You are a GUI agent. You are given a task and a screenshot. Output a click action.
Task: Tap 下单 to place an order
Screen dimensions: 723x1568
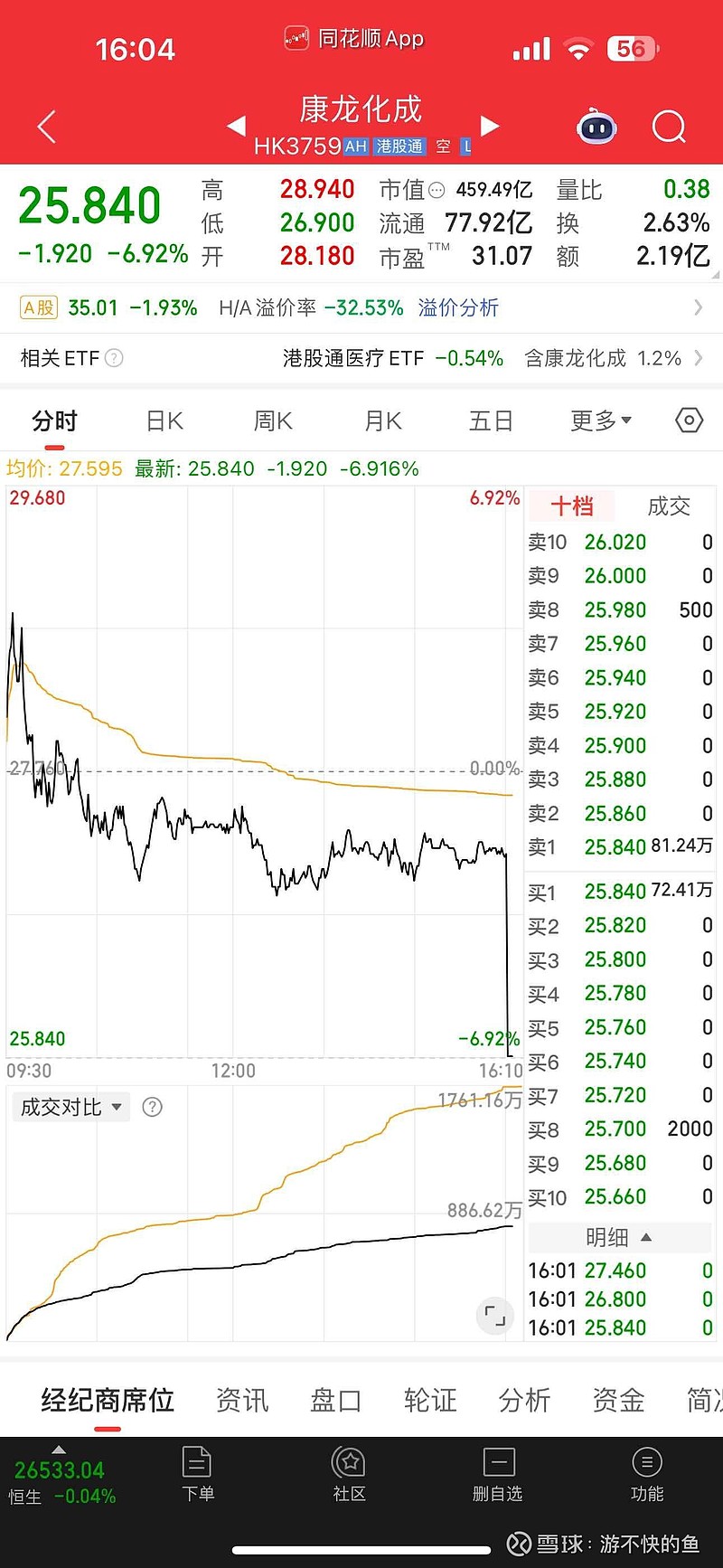[197, 1475]
